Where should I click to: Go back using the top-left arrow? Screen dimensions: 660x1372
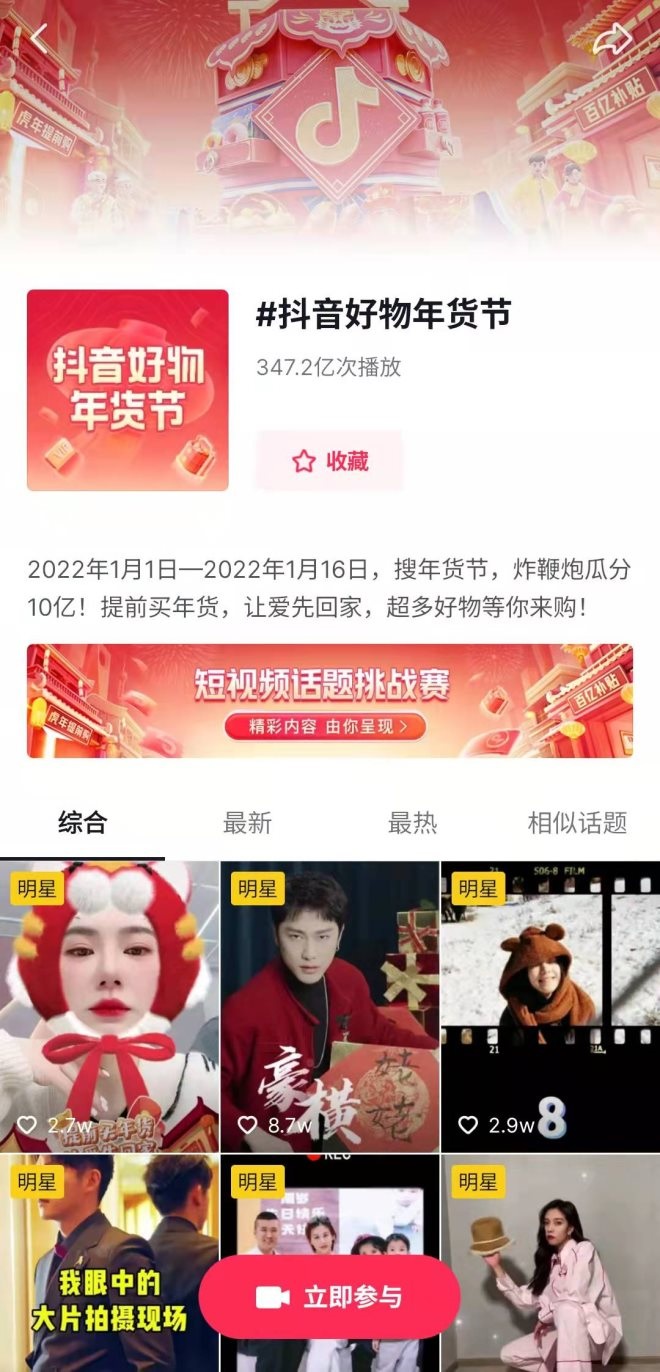tap(40, 38)
